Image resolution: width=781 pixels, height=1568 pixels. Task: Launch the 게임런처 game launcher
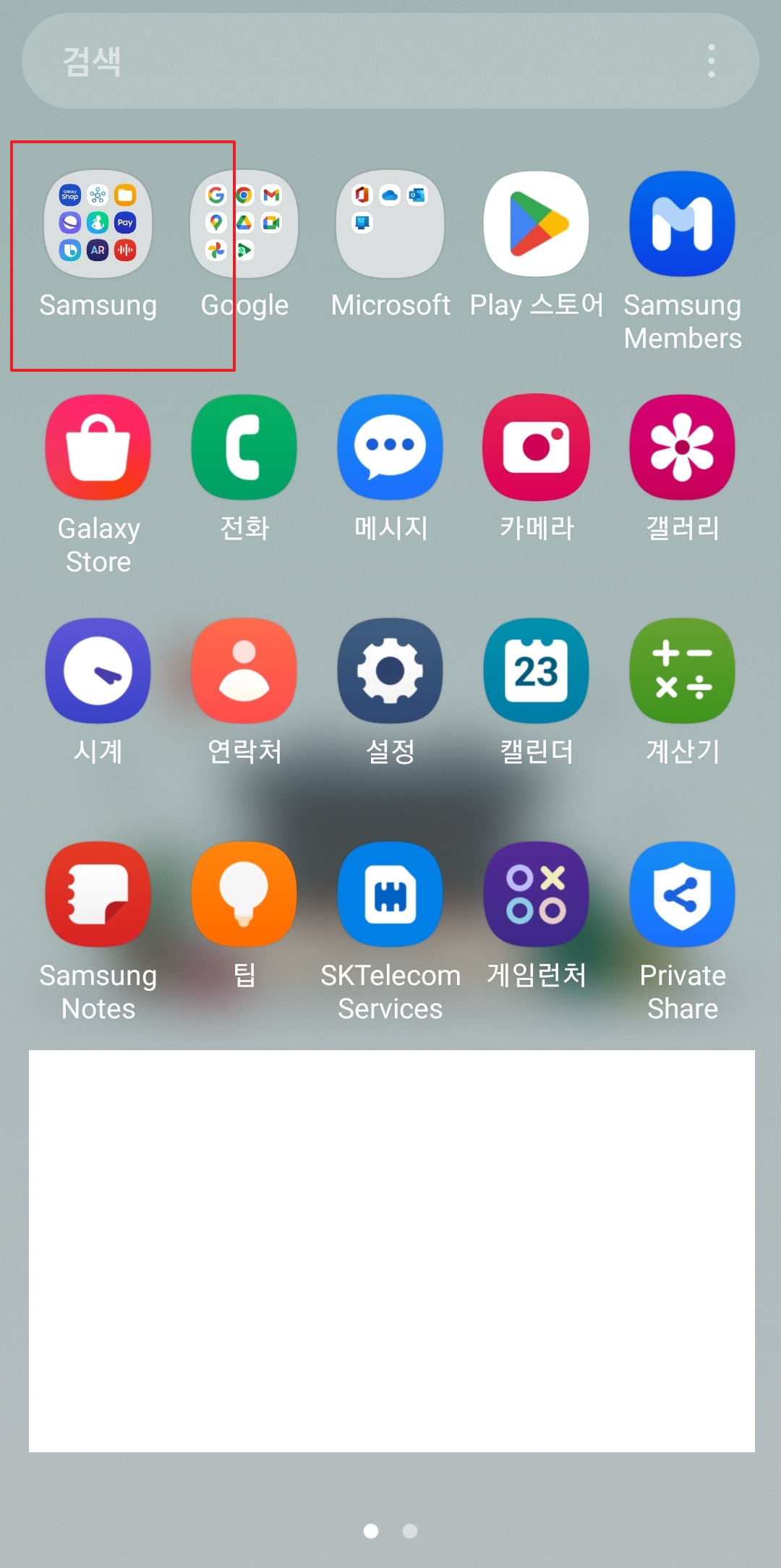pos(536,895)
